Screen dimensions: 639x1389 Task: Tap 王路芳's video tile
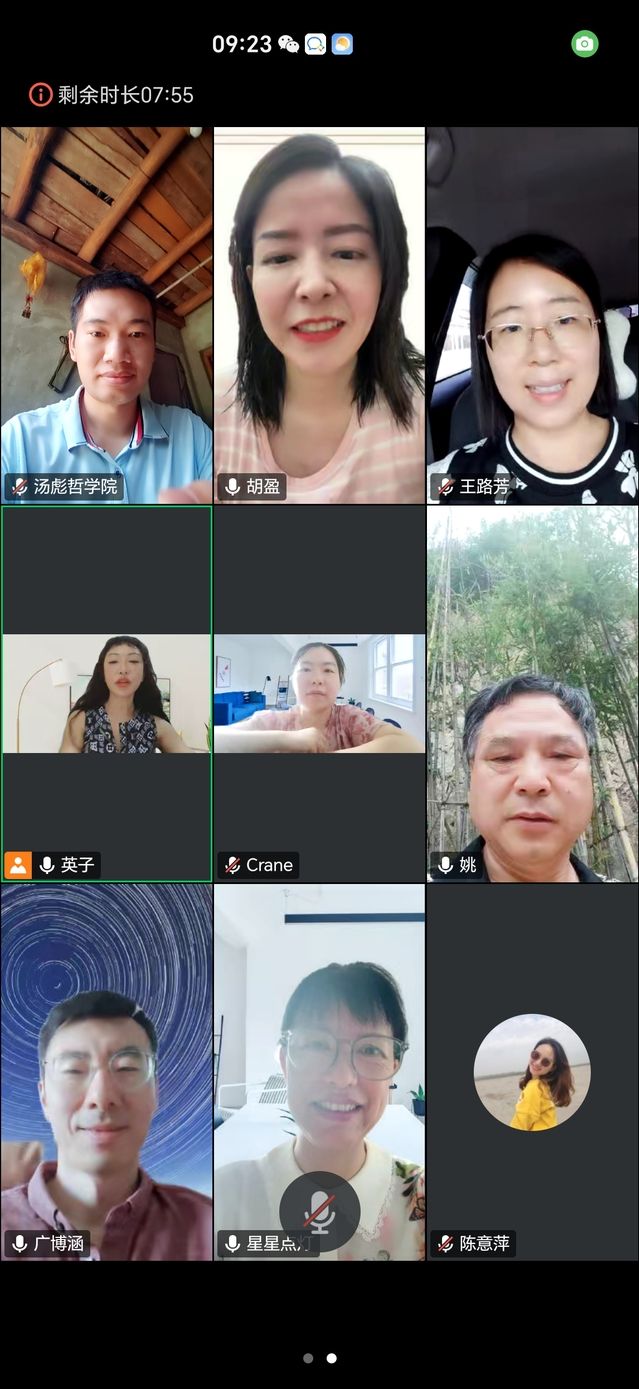532,315
